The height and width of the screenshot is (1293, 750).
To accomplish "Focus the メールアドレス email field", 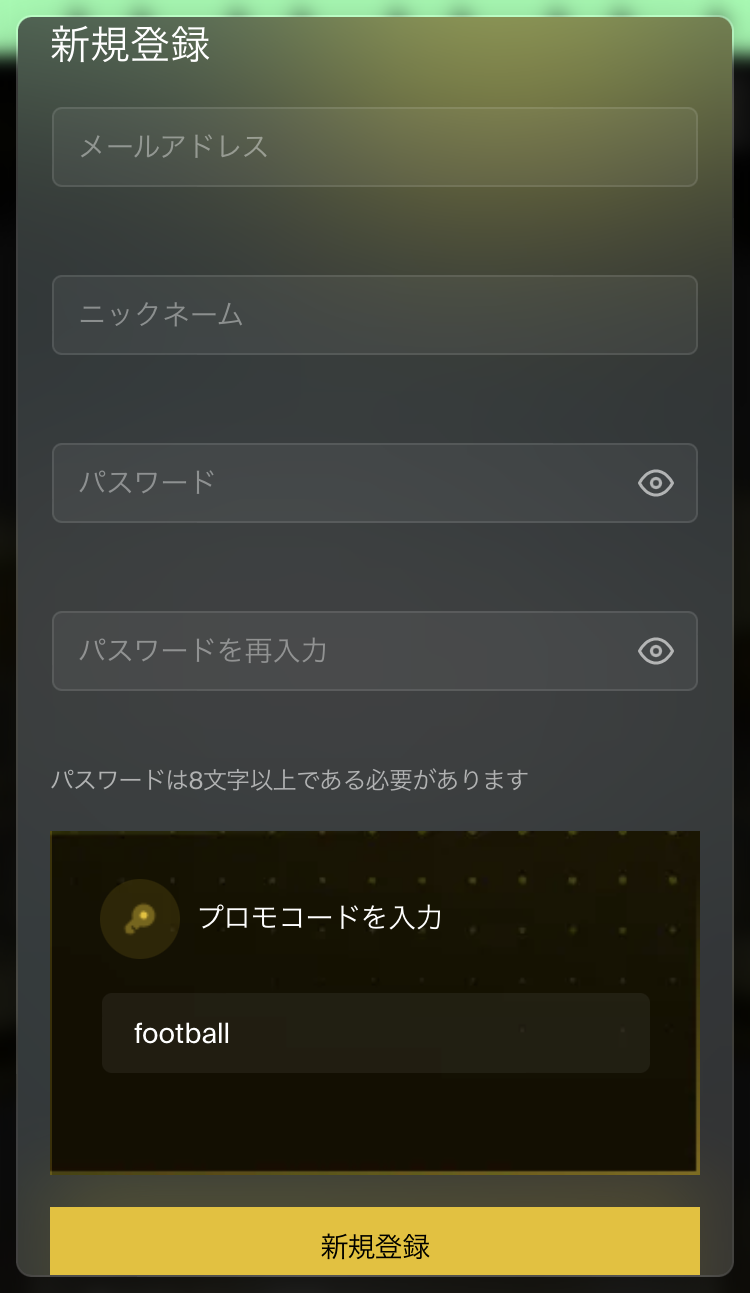I will pyautogui.click(x=374, y=147).
